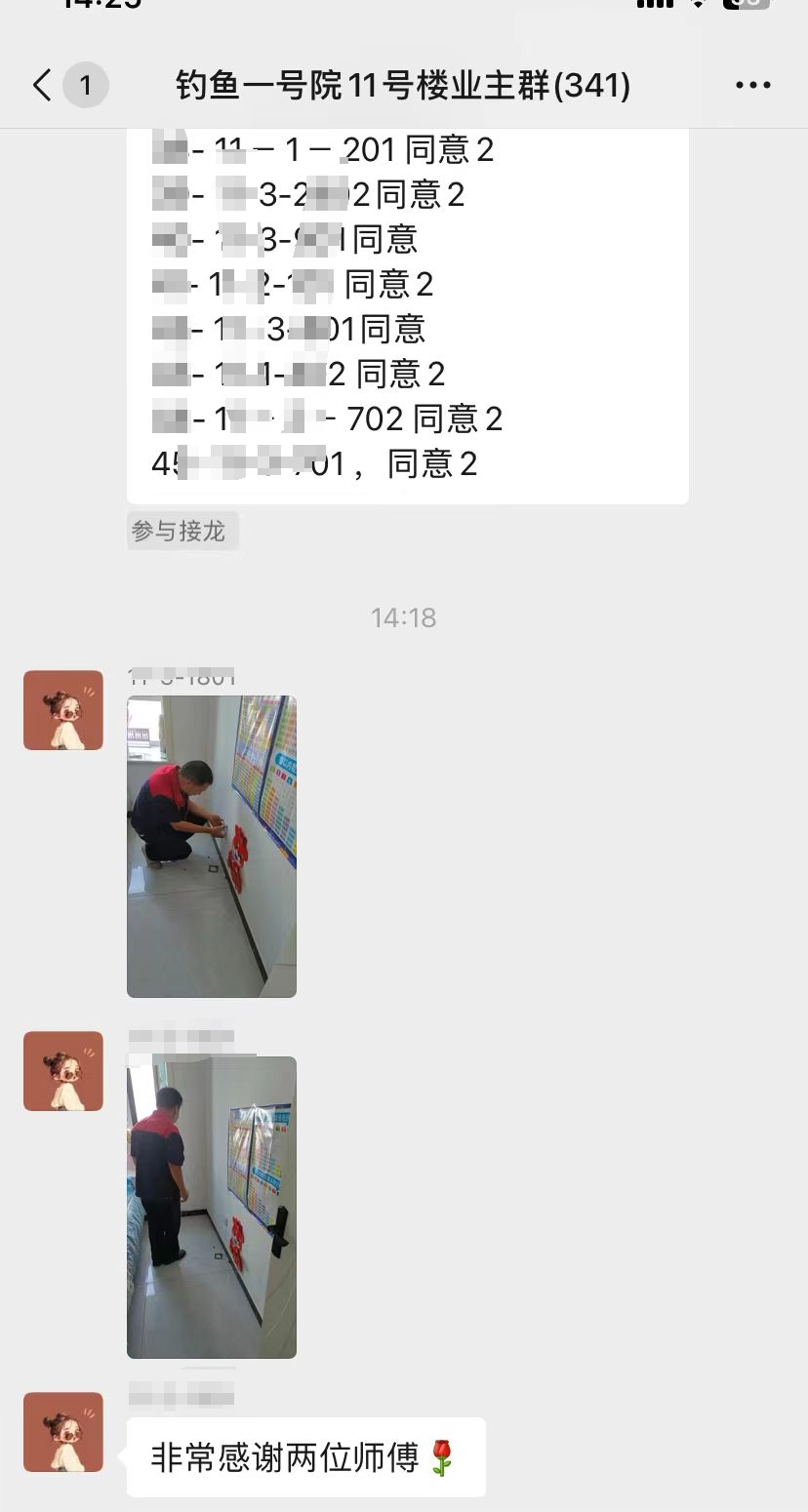Open the 接龙 message with 同意 entries
The height and width of the screenshot is (1512, 808).
pos(407,312)
